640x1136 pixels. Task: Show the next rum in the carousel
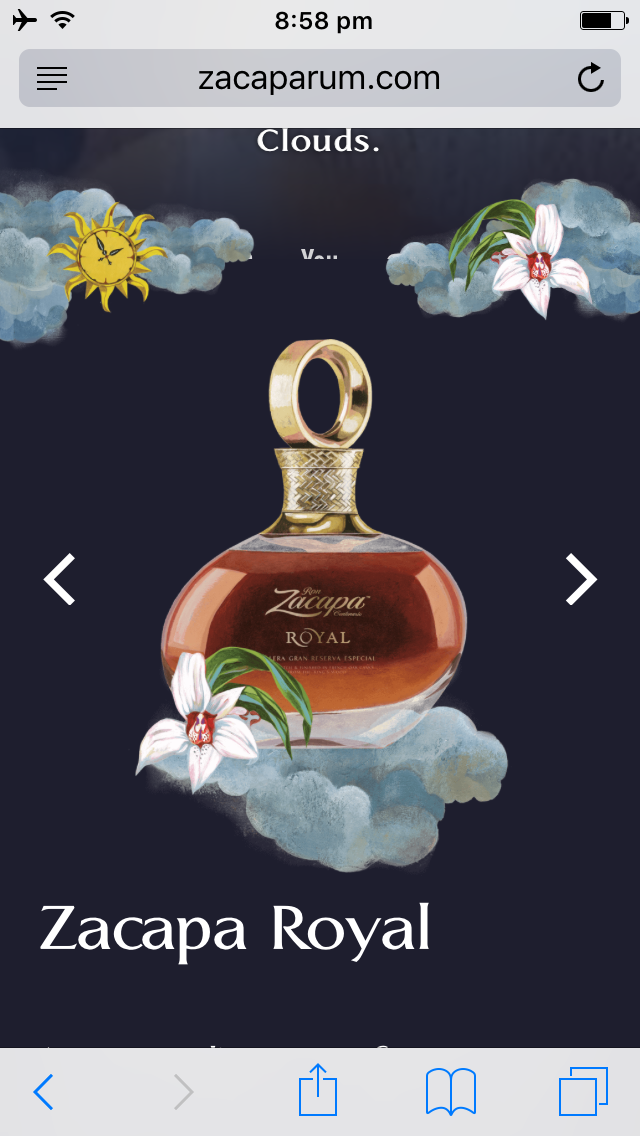coord(581,579)
